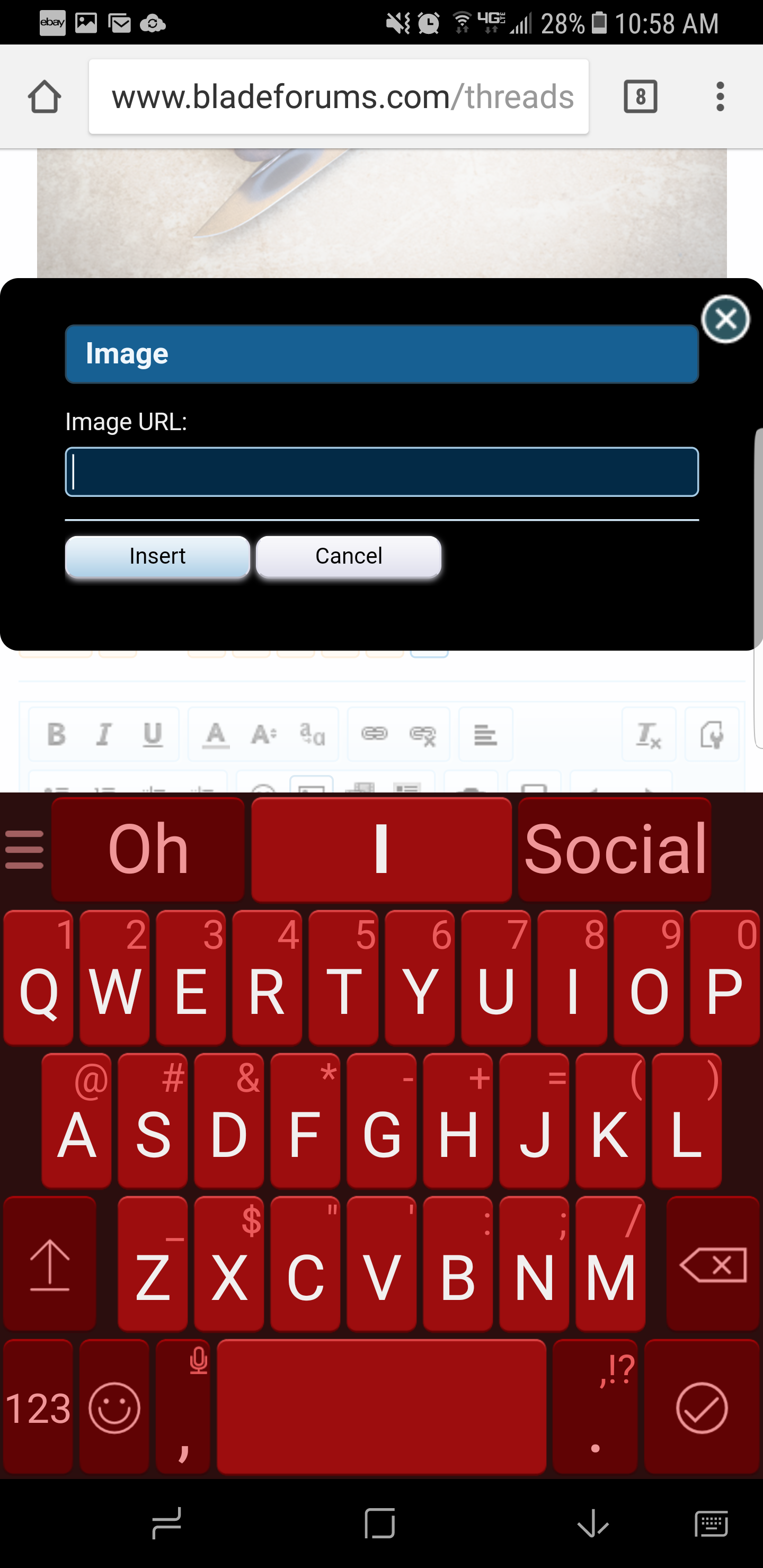The image size is (763, 1568).
Task: Open the browser tab switcher
Action: tap(640, 97)
